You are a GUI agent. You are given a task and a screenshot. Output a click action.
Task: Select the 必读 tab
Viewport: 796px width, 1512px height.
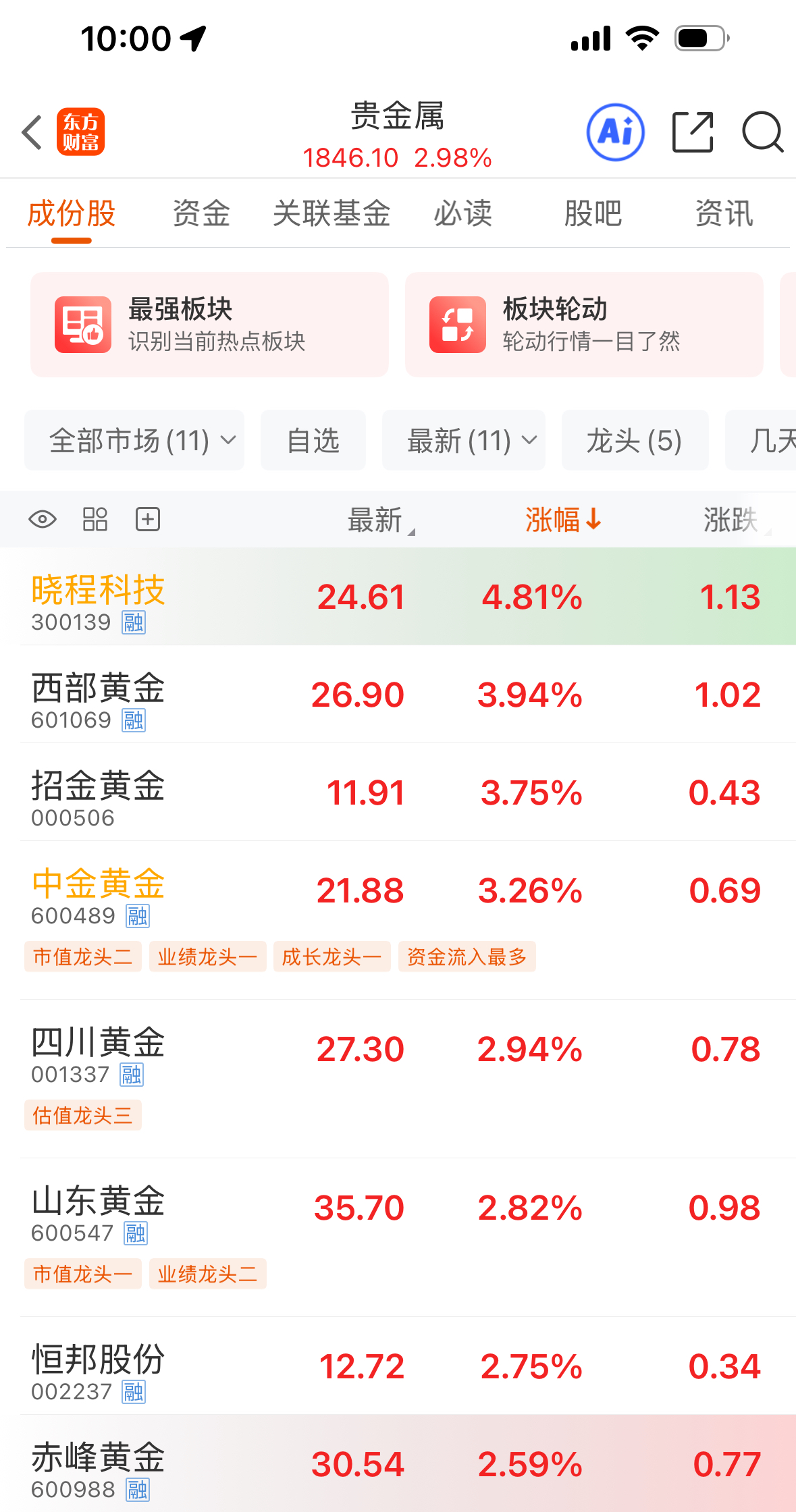click(462, 214)
